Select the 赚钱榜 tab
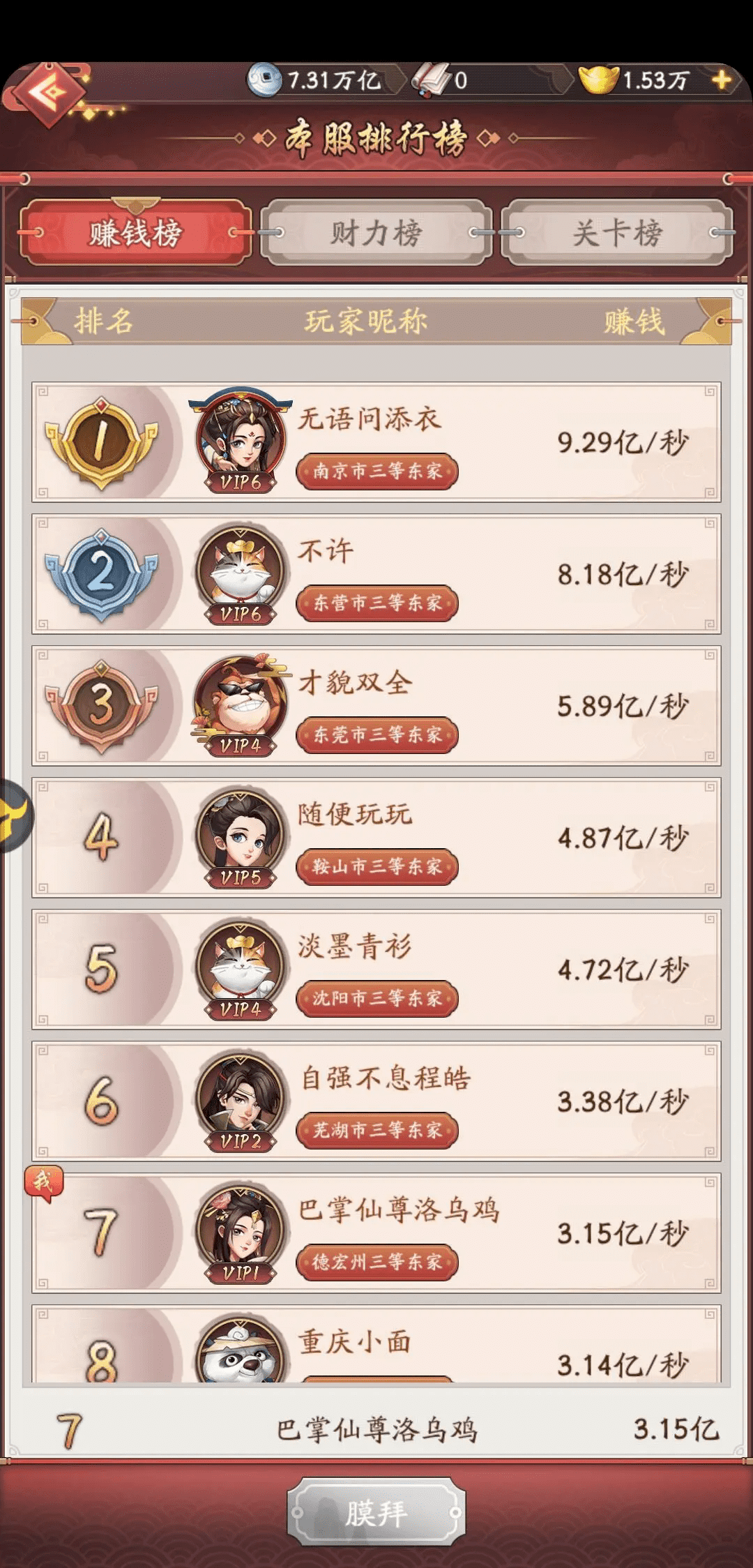The width and height of the screenshot is (753, 1568). (x=135, y=232)
